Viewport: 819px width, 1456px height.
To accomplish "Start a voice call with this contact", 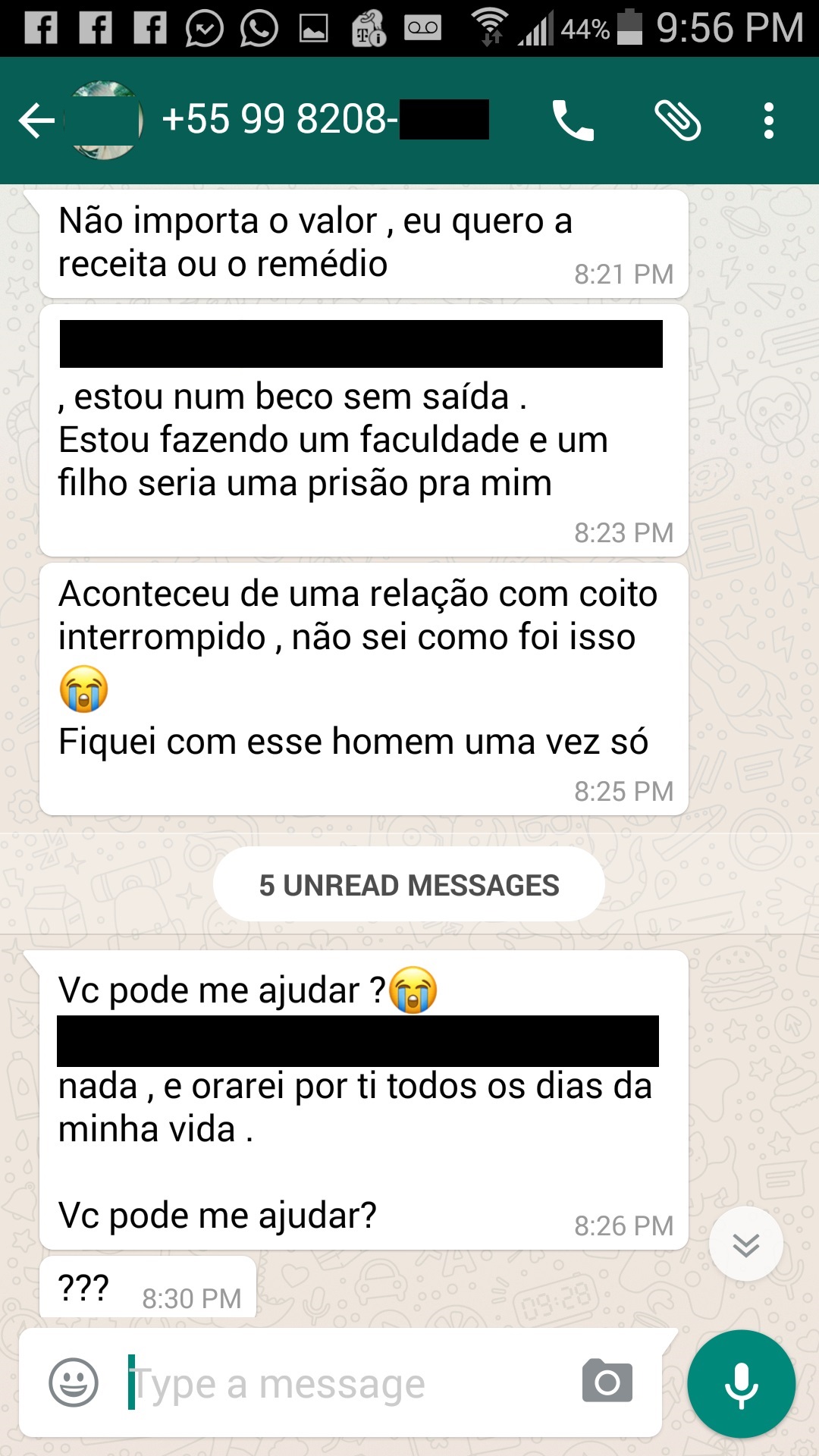I will point(573,121).
